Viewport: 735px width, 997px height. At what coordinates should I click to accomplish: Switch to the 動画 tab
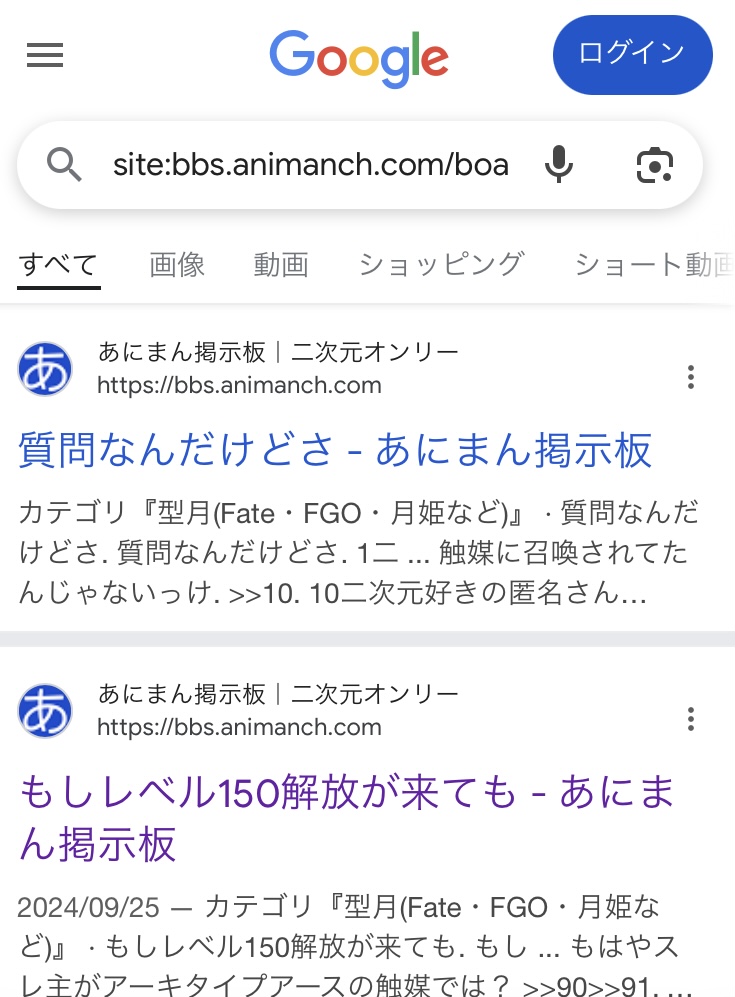pos(281,265)
